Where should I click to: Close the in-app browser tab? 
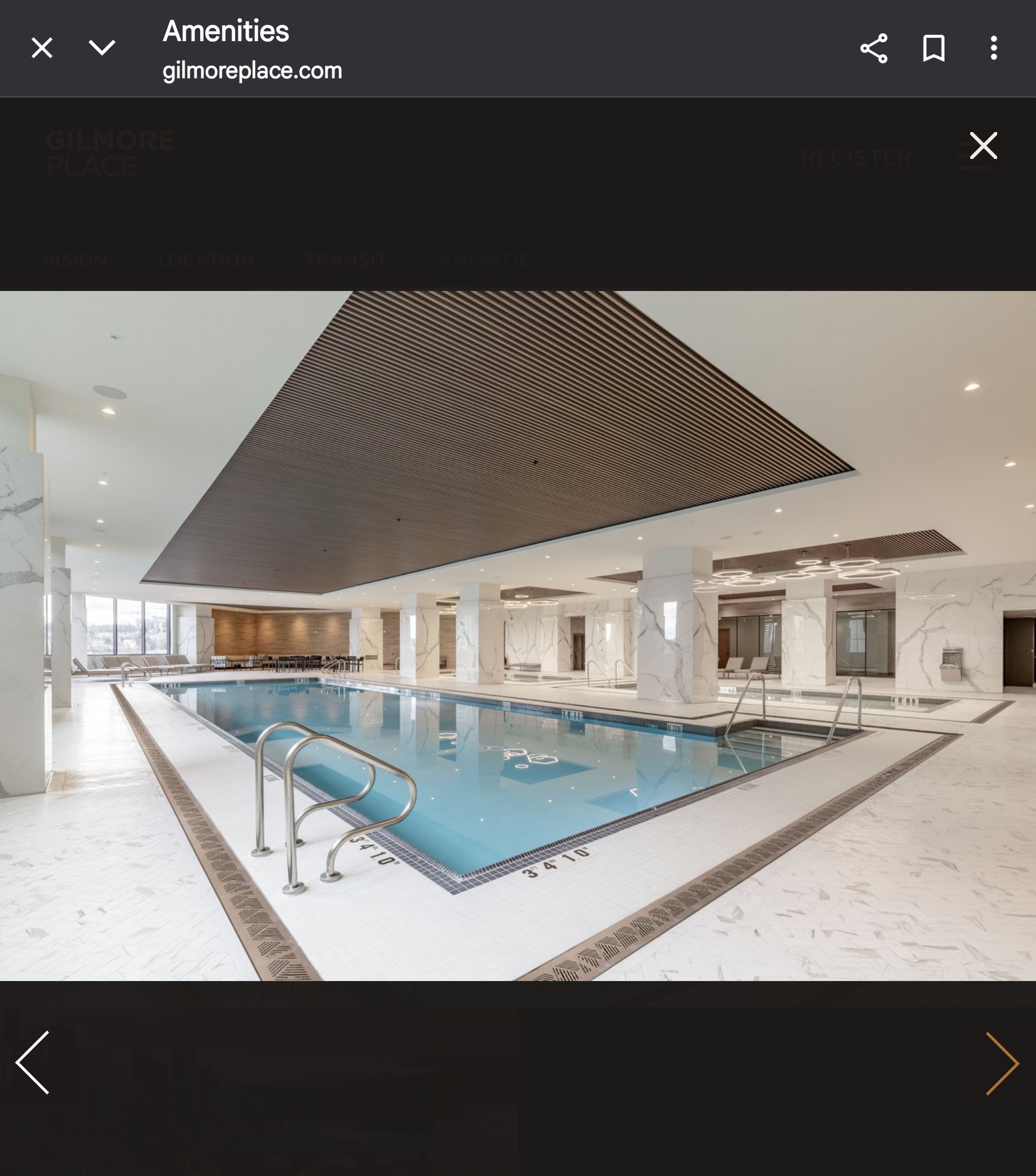42,48
